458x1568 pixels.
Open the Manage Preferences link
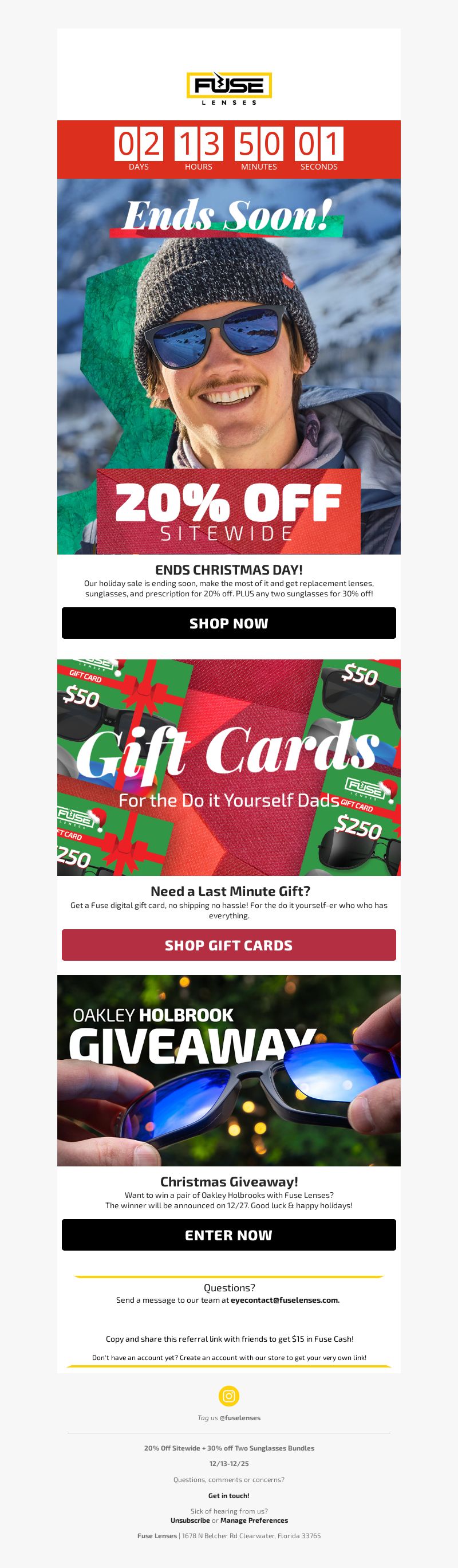pyautogui.click(x=254, y=1520)
